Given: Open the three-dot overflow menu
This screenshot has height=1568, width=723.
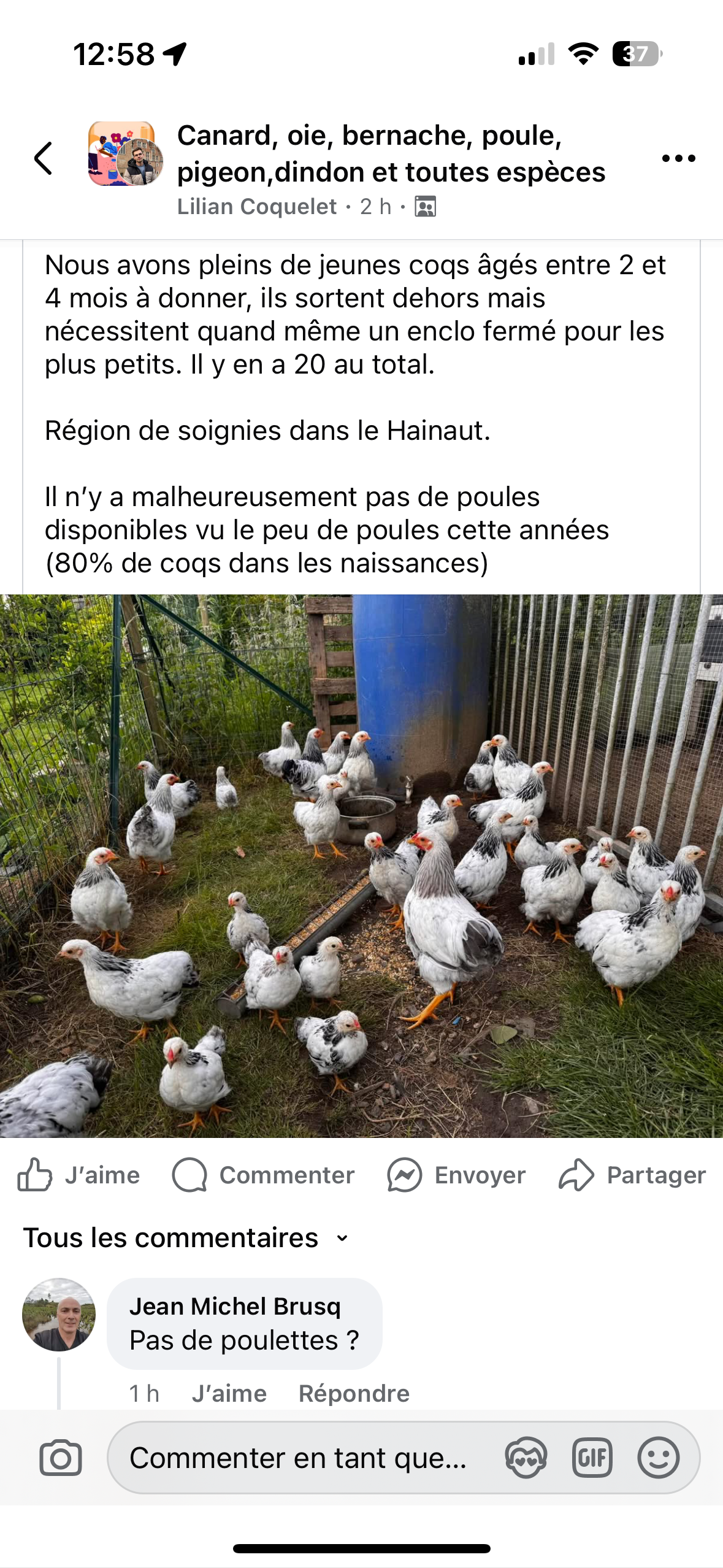Looking at the screenshot, I should 678,158.
